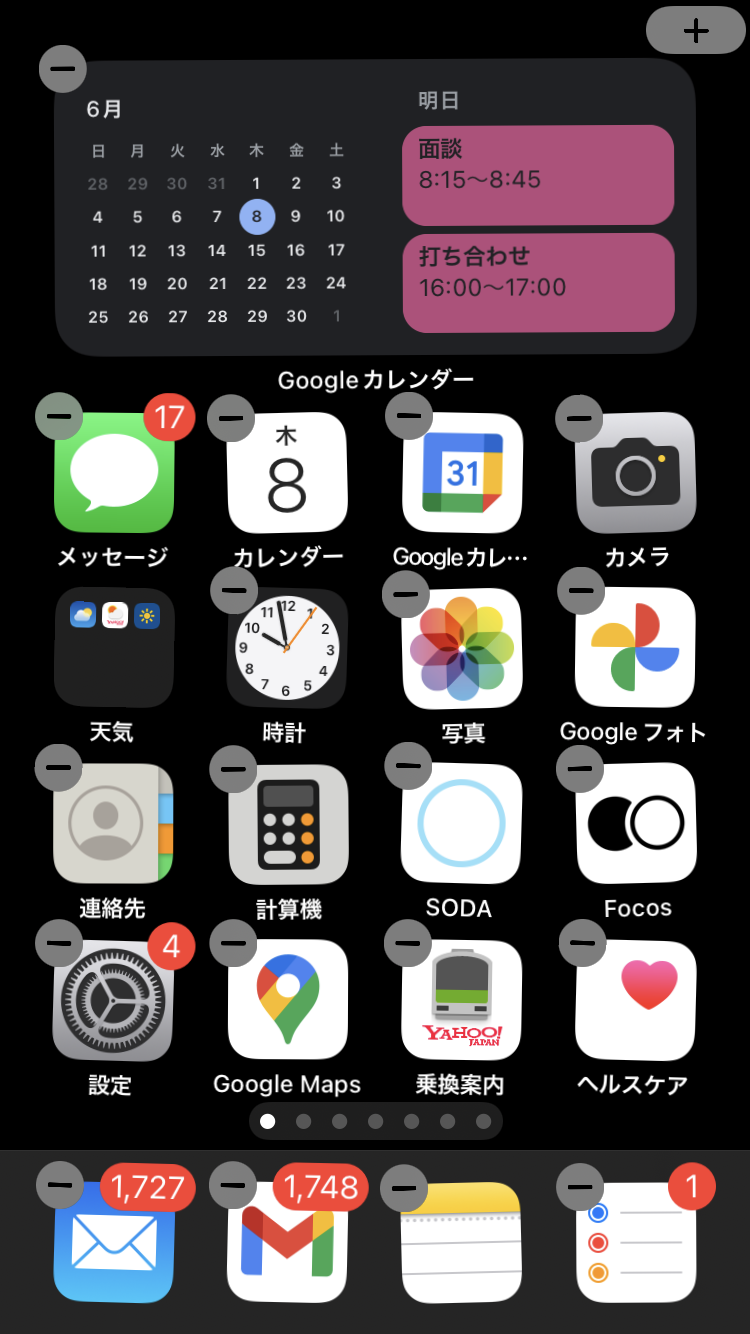Tap the home screen page dots
Viewport: 750px width, 1334px height.
(x=375, y=1121)
